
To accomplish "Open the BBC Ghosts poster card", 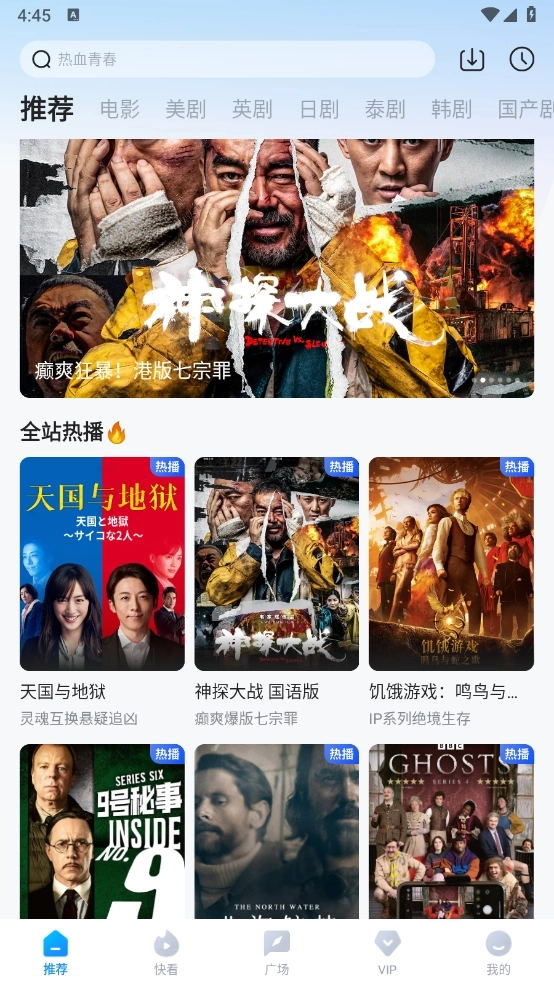I will [x=451, y=832].
